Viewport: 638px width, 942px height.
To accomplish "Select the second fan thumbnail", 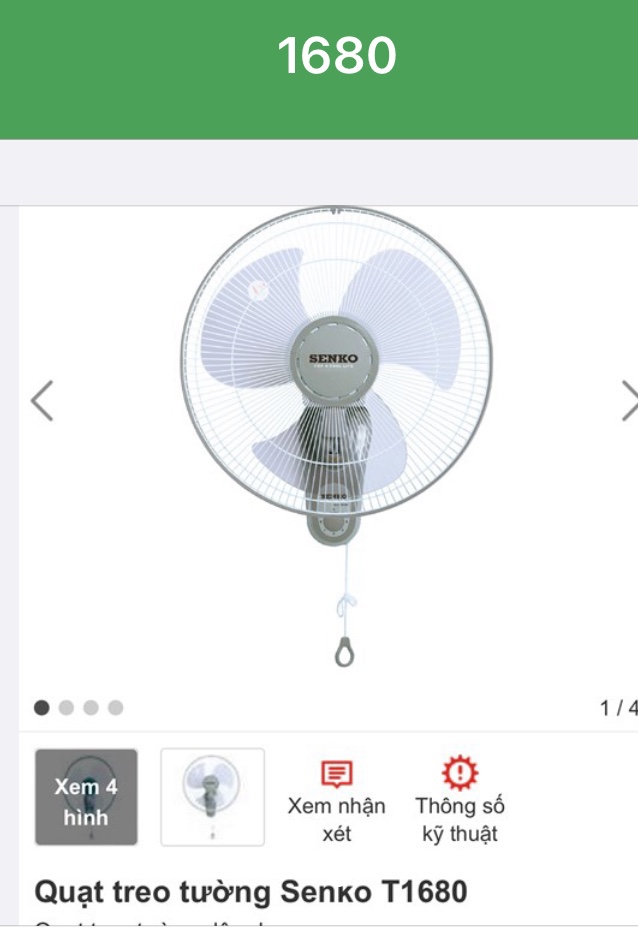I will pyautogui.click(x=212, y=797).
